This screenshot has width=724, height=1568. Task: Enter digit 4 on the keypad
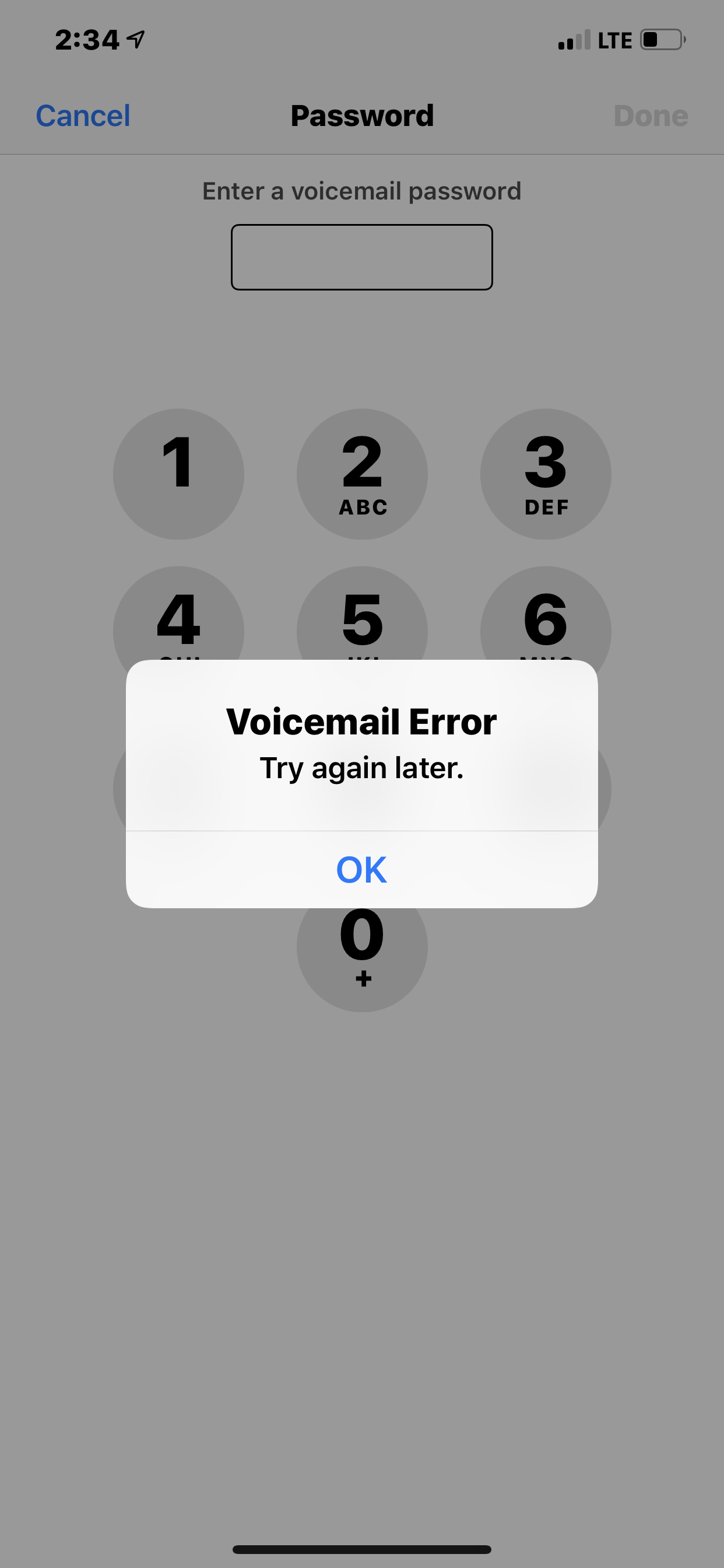pos(178,618)
